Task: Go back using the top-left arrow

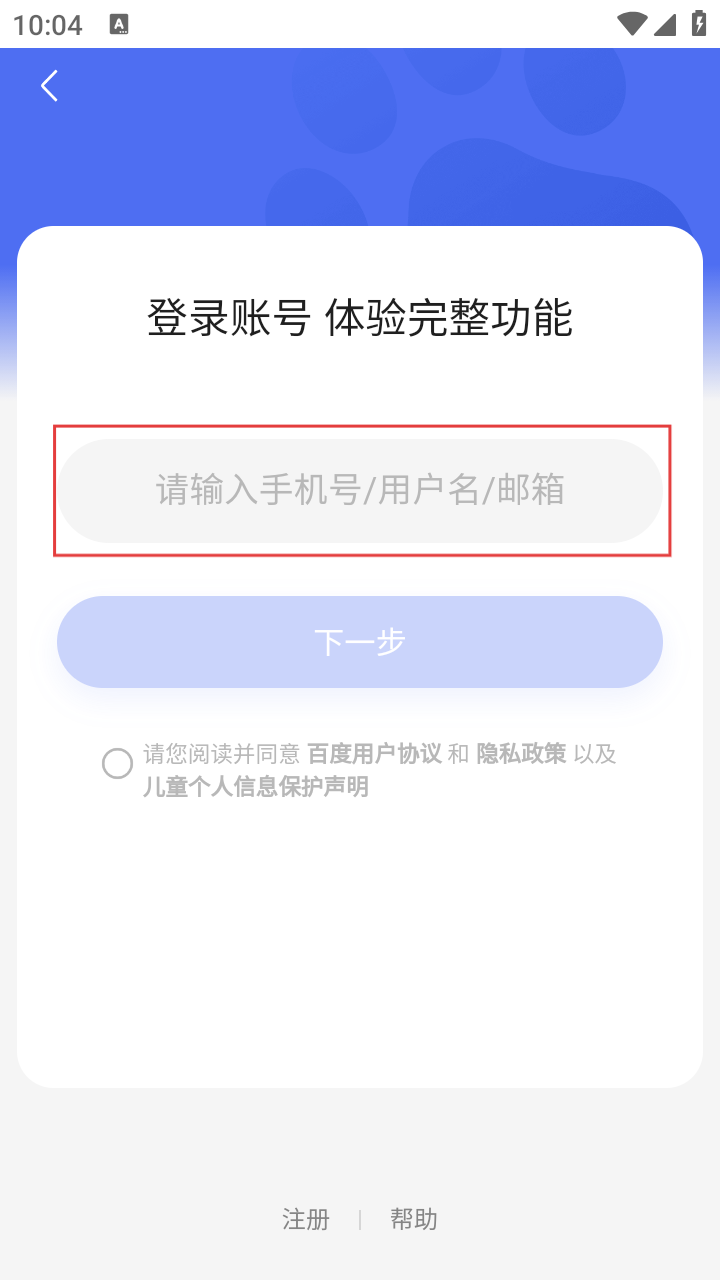Action: (49, 86)
